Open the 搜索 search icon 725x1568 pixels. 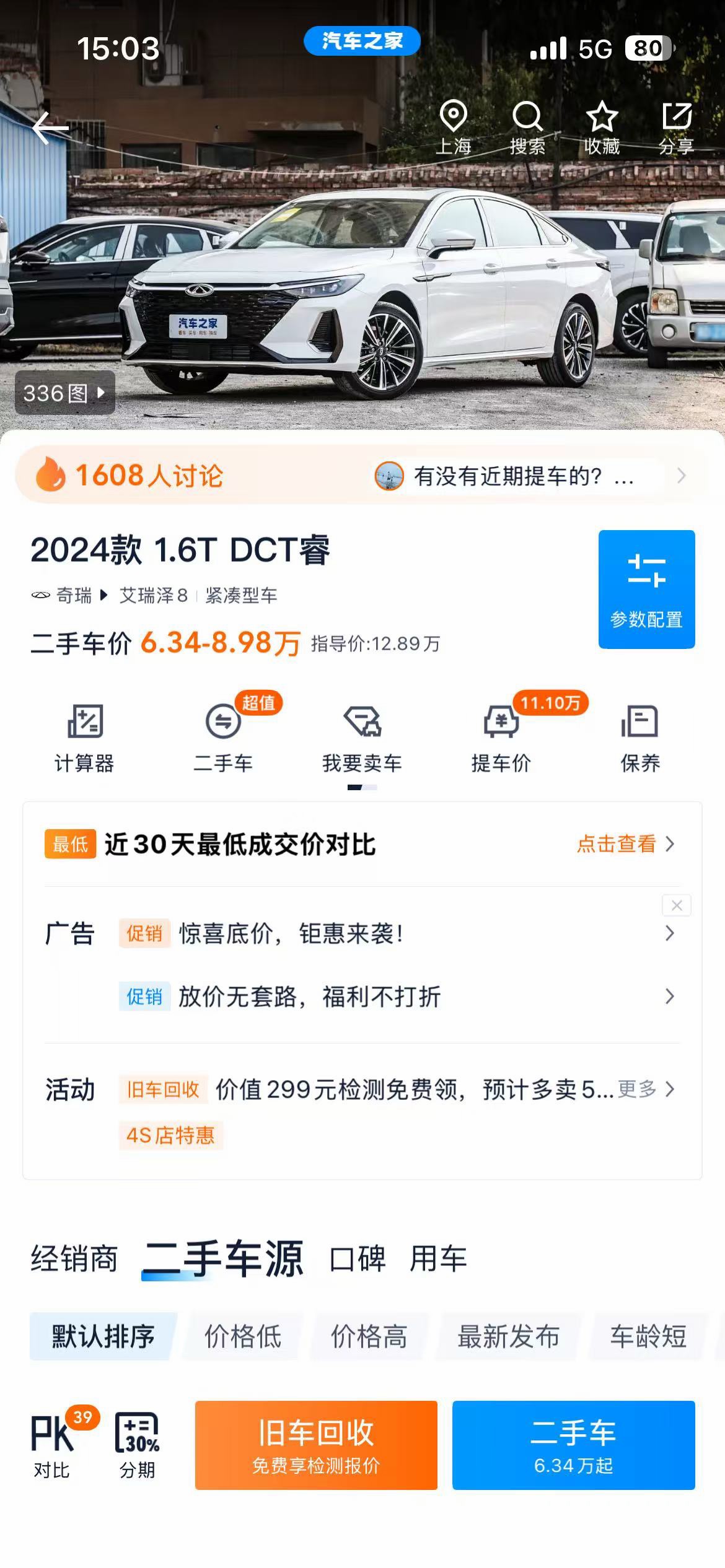[x=527, y=127]
